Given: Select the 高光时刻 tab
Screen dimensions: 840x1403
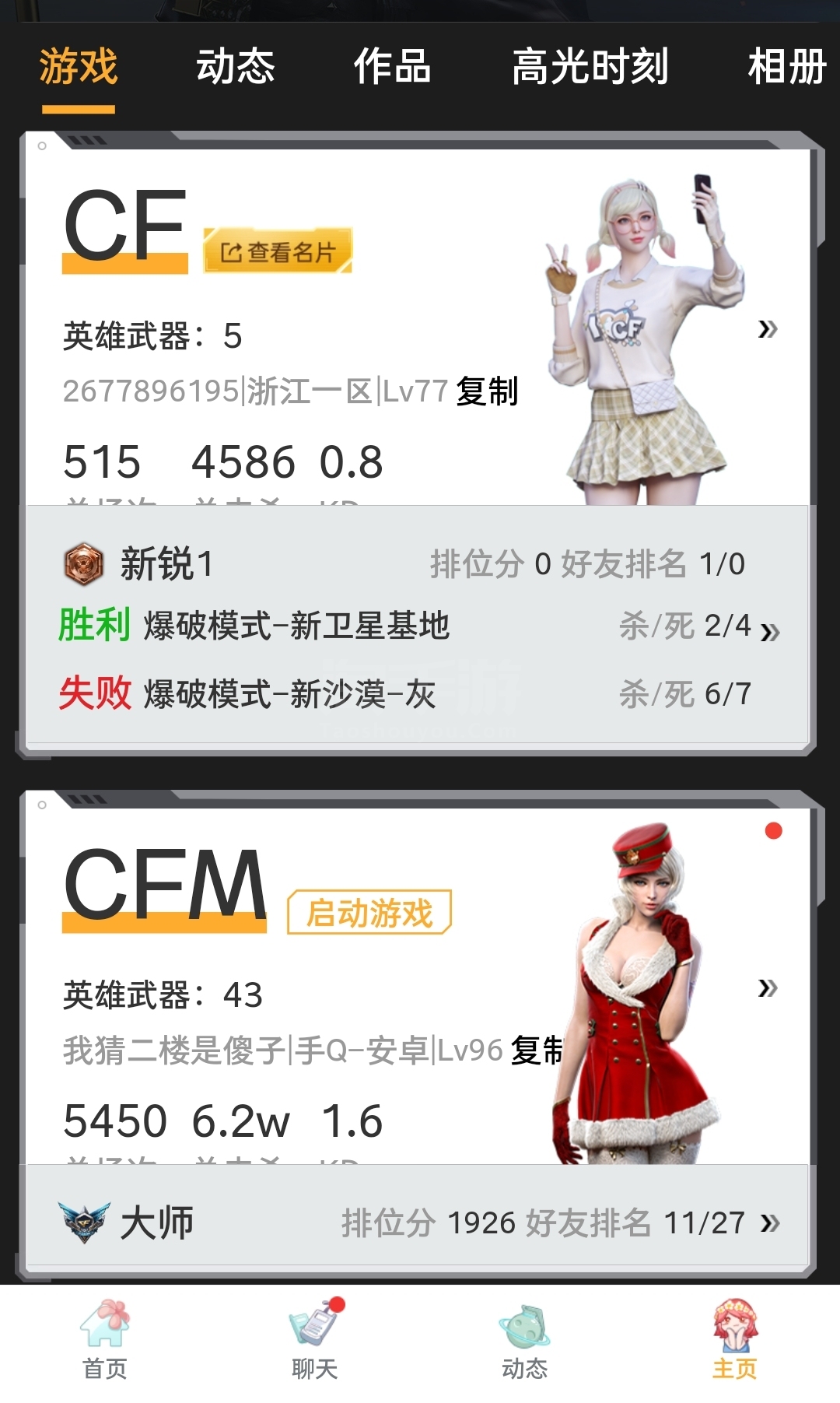Looking at the screenshot, I should 590,67.
